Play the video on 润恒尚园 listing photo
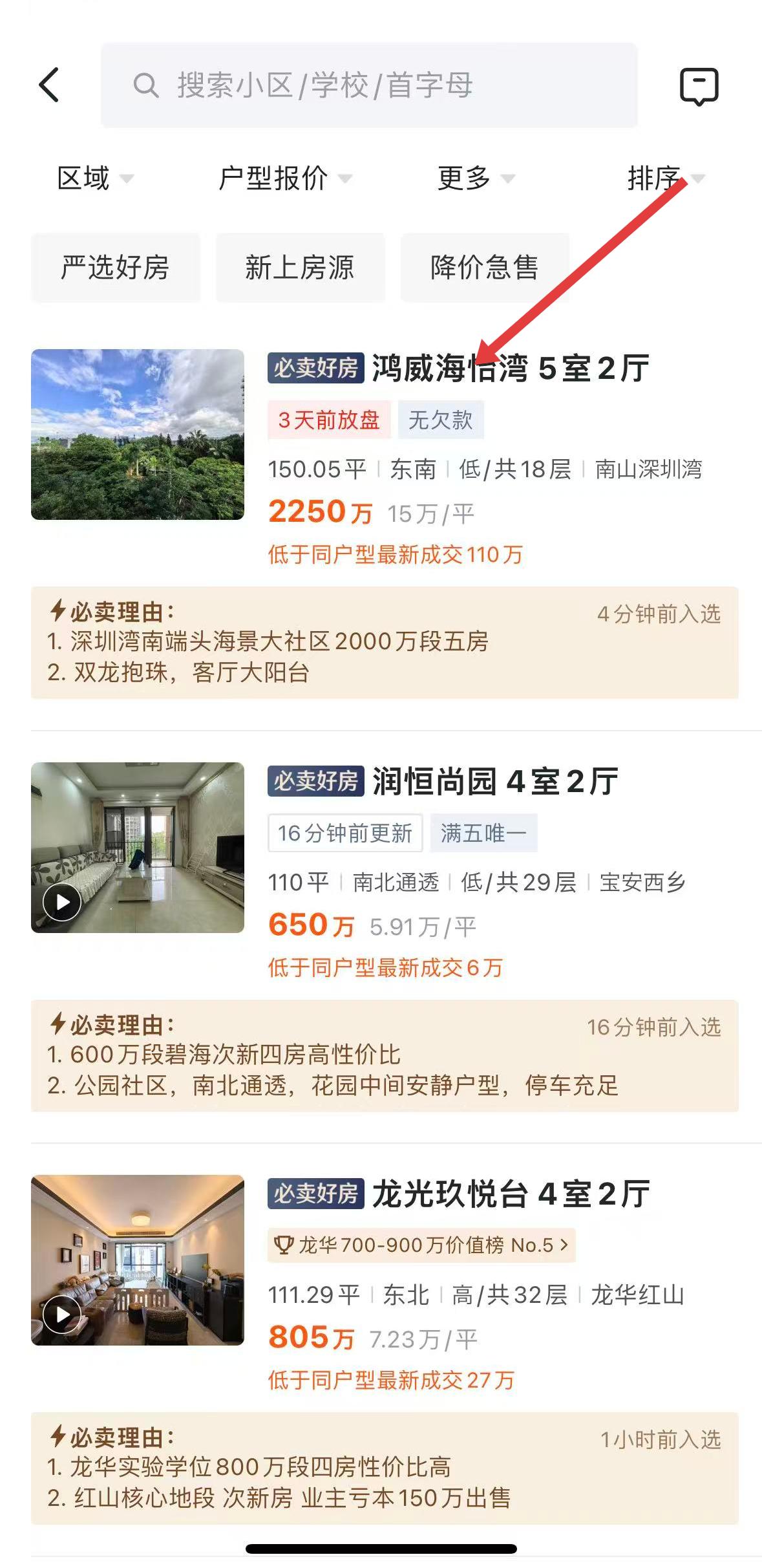 coord(62,902)
